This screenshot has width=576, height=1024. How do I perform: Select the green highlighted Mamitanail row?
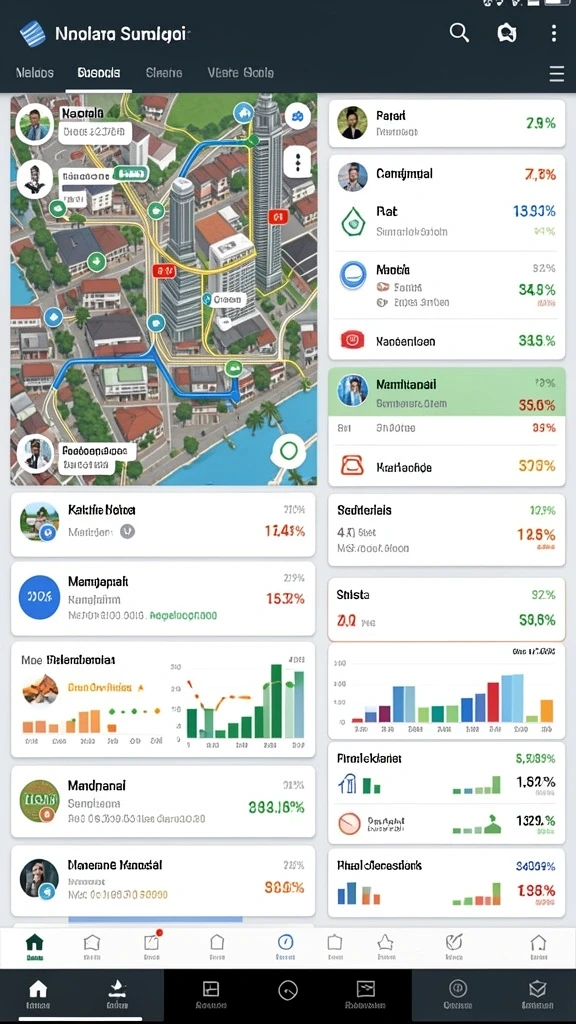pos(447,392)
